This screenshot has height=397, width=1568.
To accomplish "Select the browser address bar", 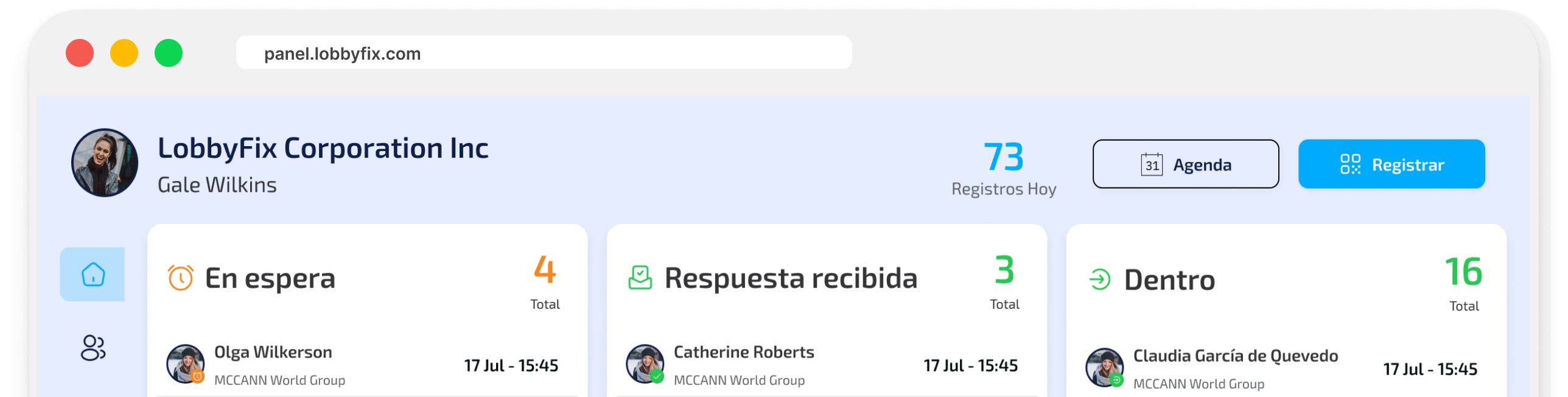I will pos(543,54).
